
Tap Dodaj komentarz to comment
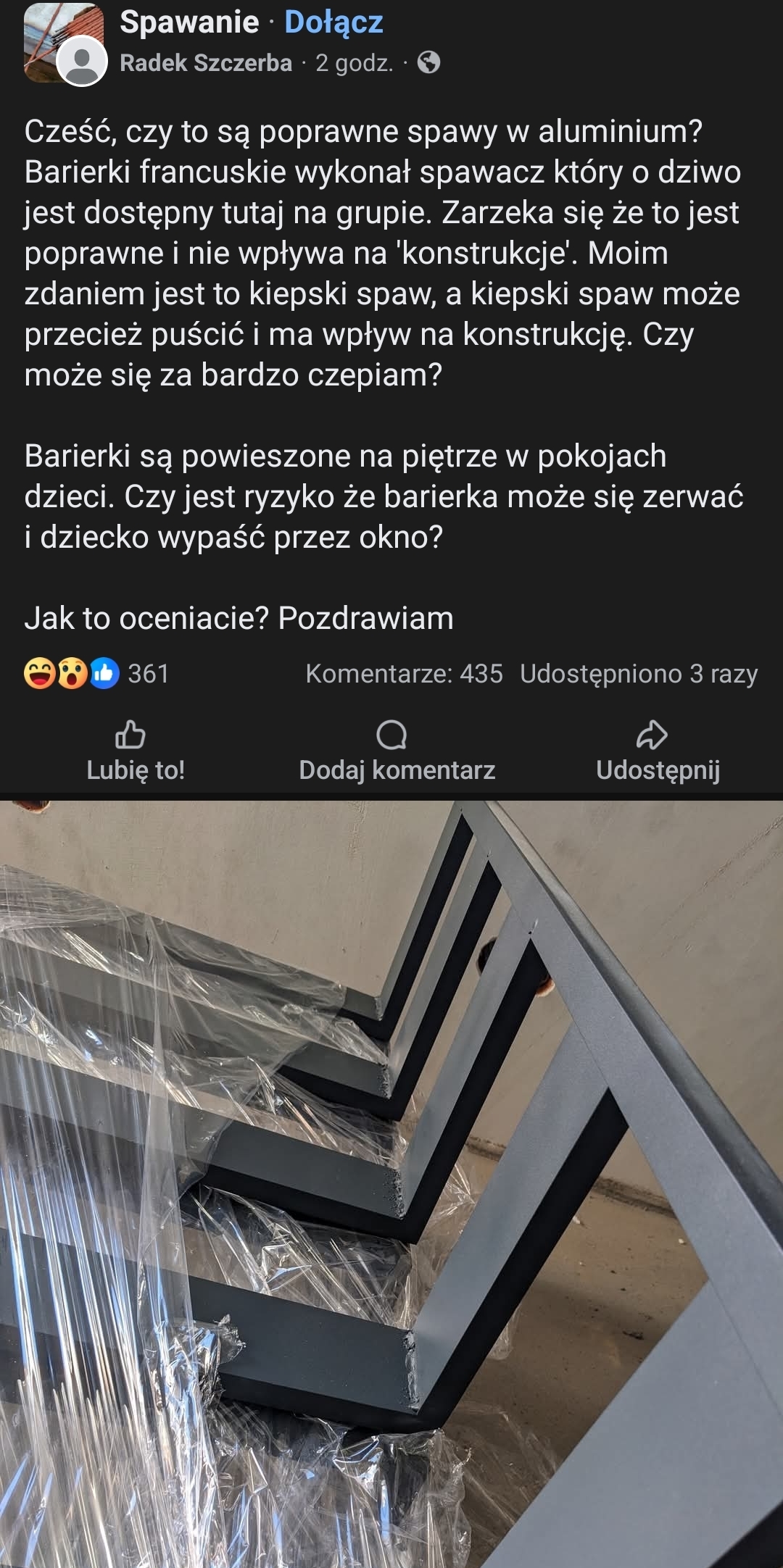click(397, 751)
